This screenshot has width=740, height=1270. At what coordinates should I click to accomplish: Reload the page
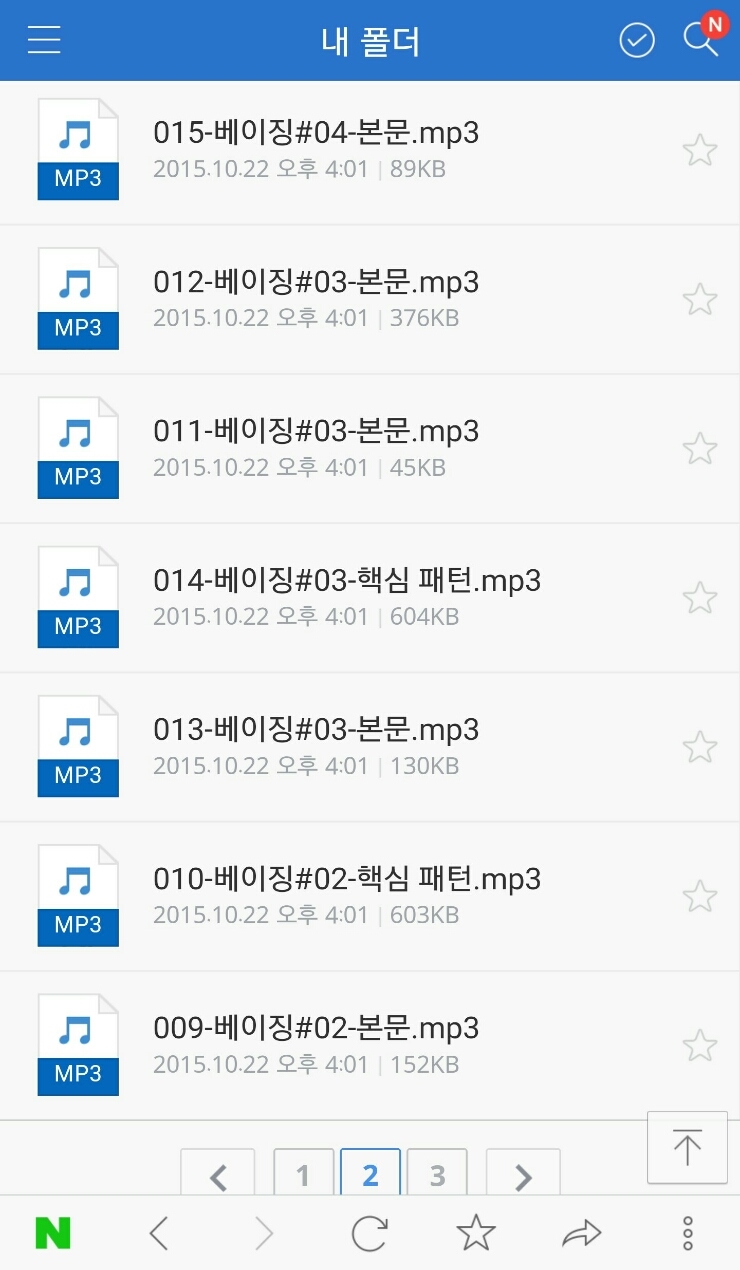click(369, 1233)
